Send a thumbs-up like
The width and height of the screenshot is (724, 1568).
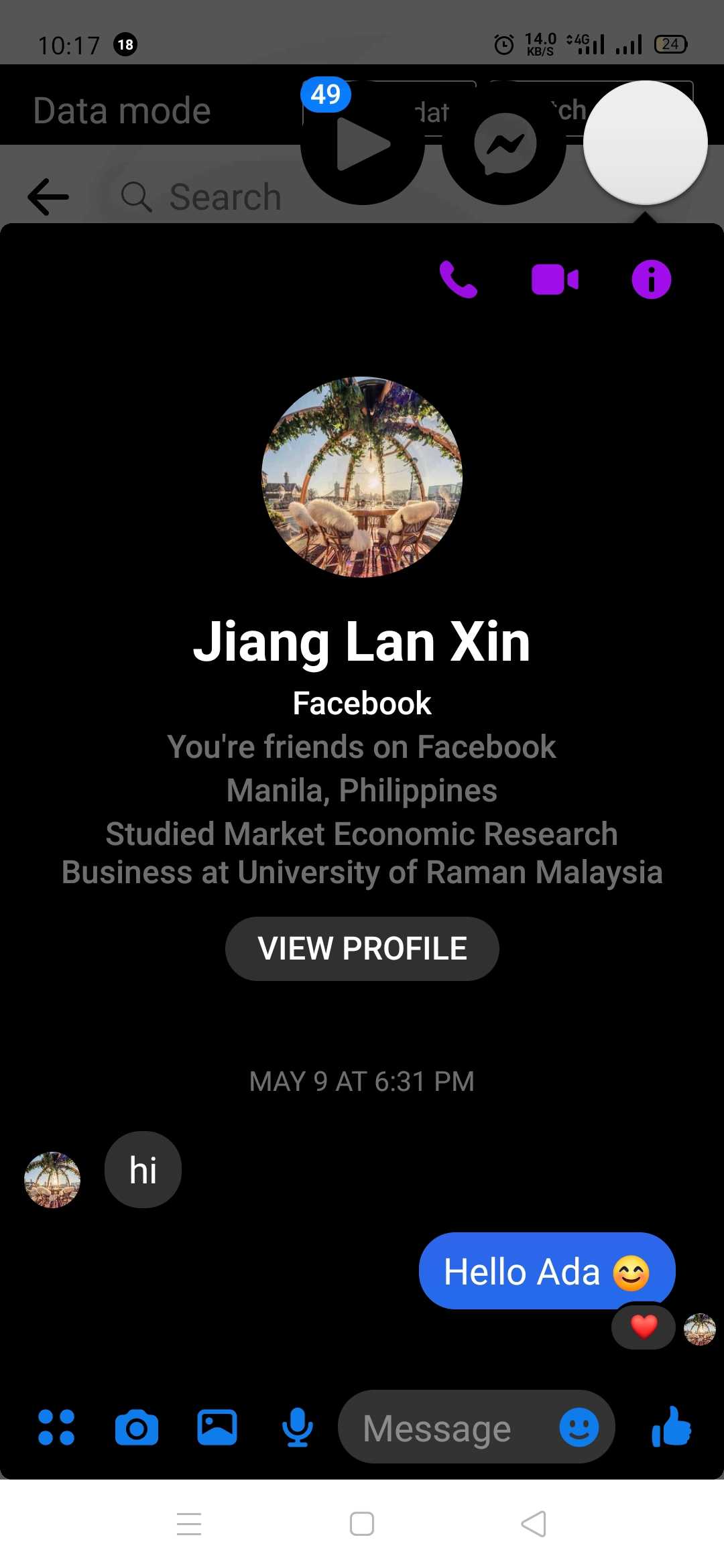(x=671, y=1427)
